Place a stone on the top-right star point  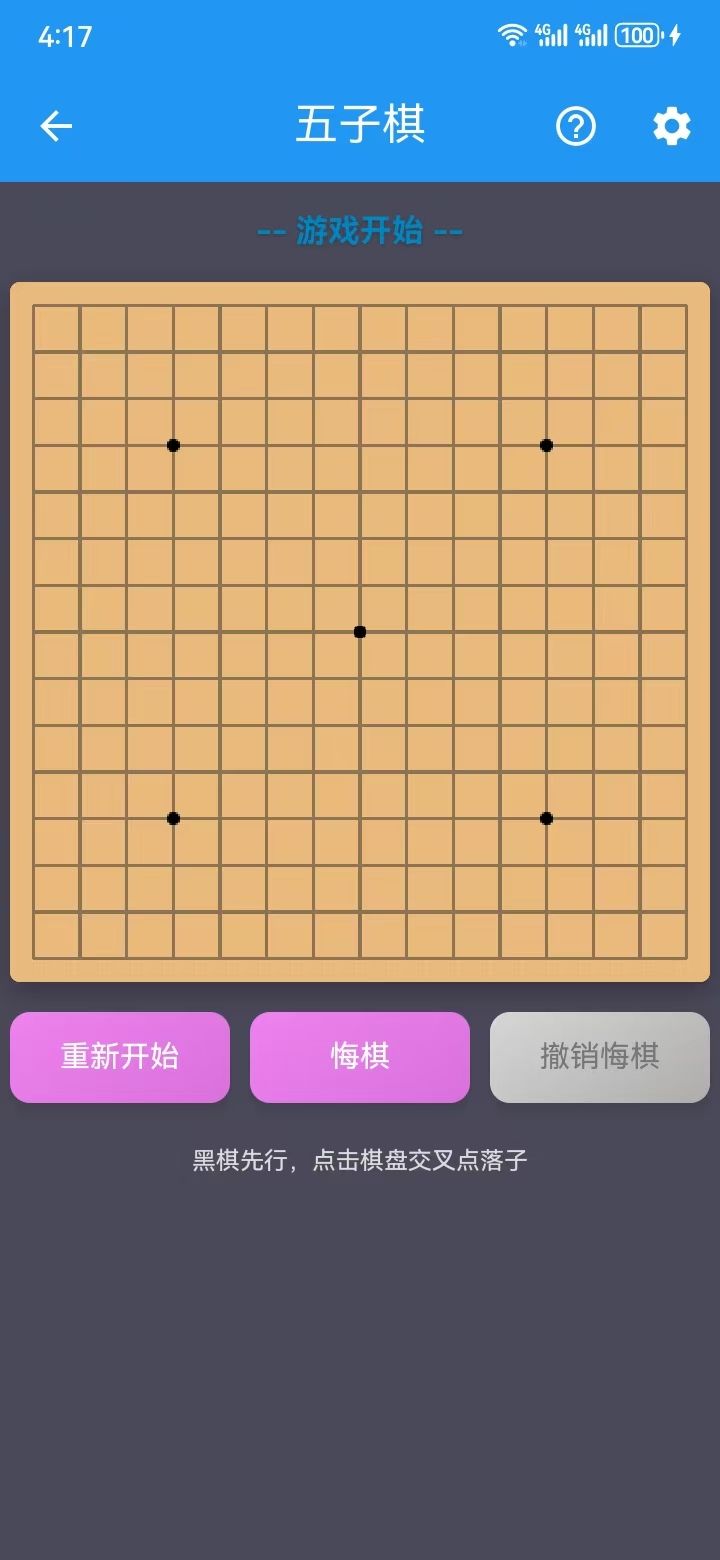click(545, 445)
